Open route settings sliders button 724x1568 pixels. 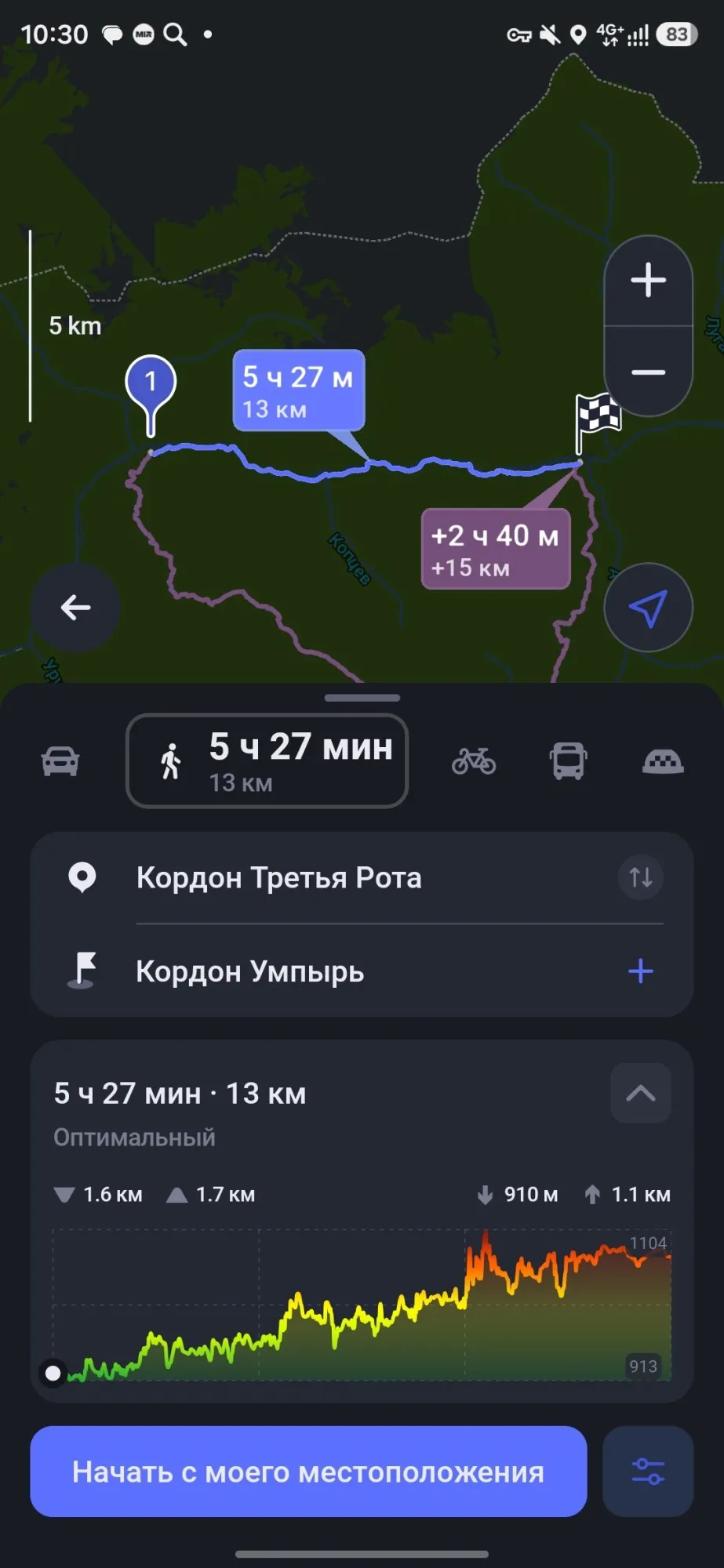point(648,1472)
